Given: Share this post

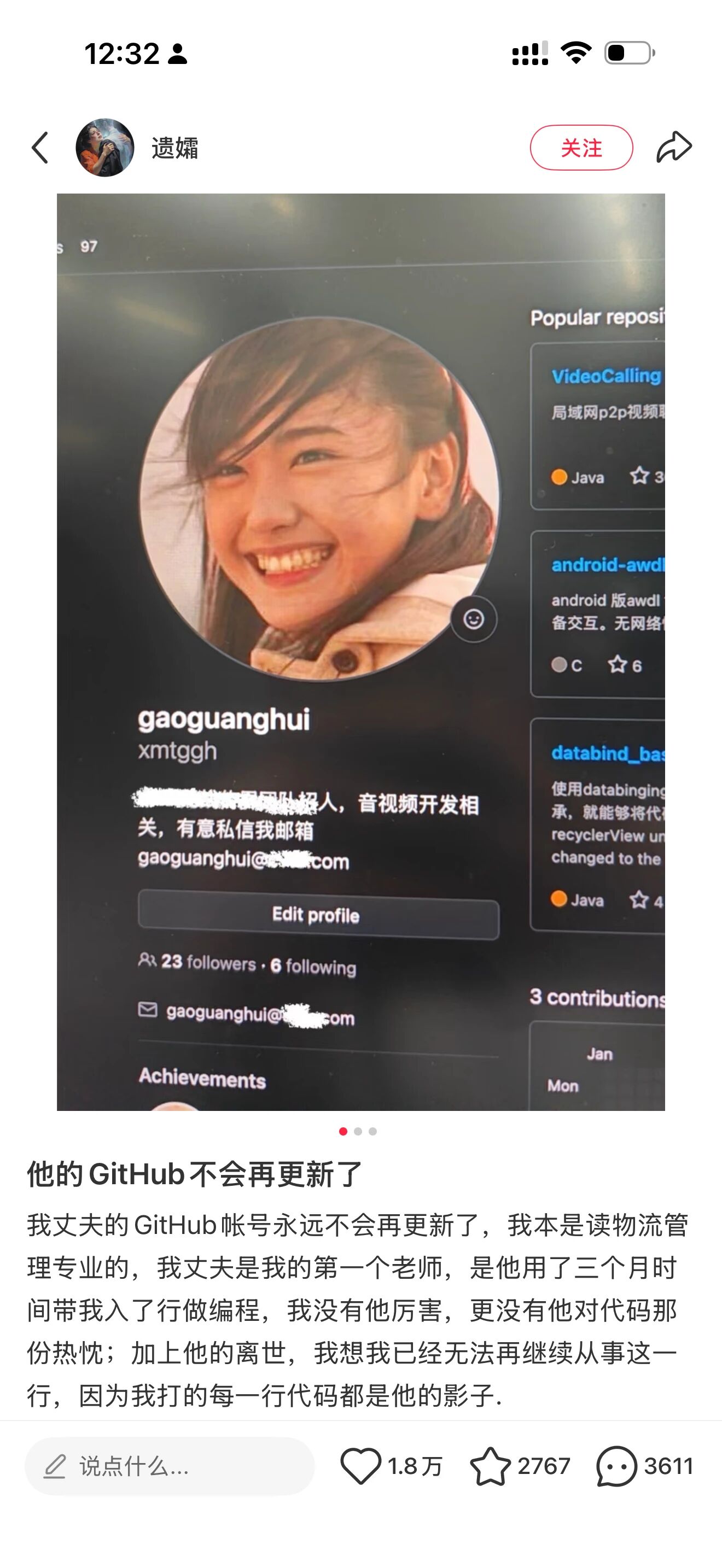Looking at the screenshot, I should click(674, 147).
